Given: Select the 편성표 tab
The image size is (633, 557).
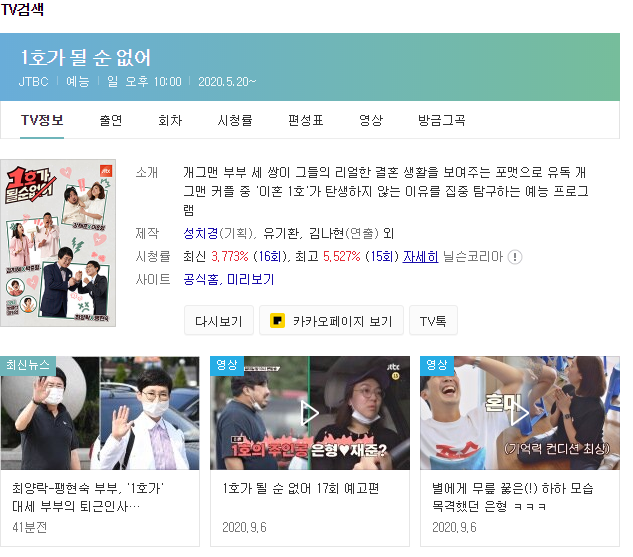Looking at the screenshot, I should click(305, 120).
